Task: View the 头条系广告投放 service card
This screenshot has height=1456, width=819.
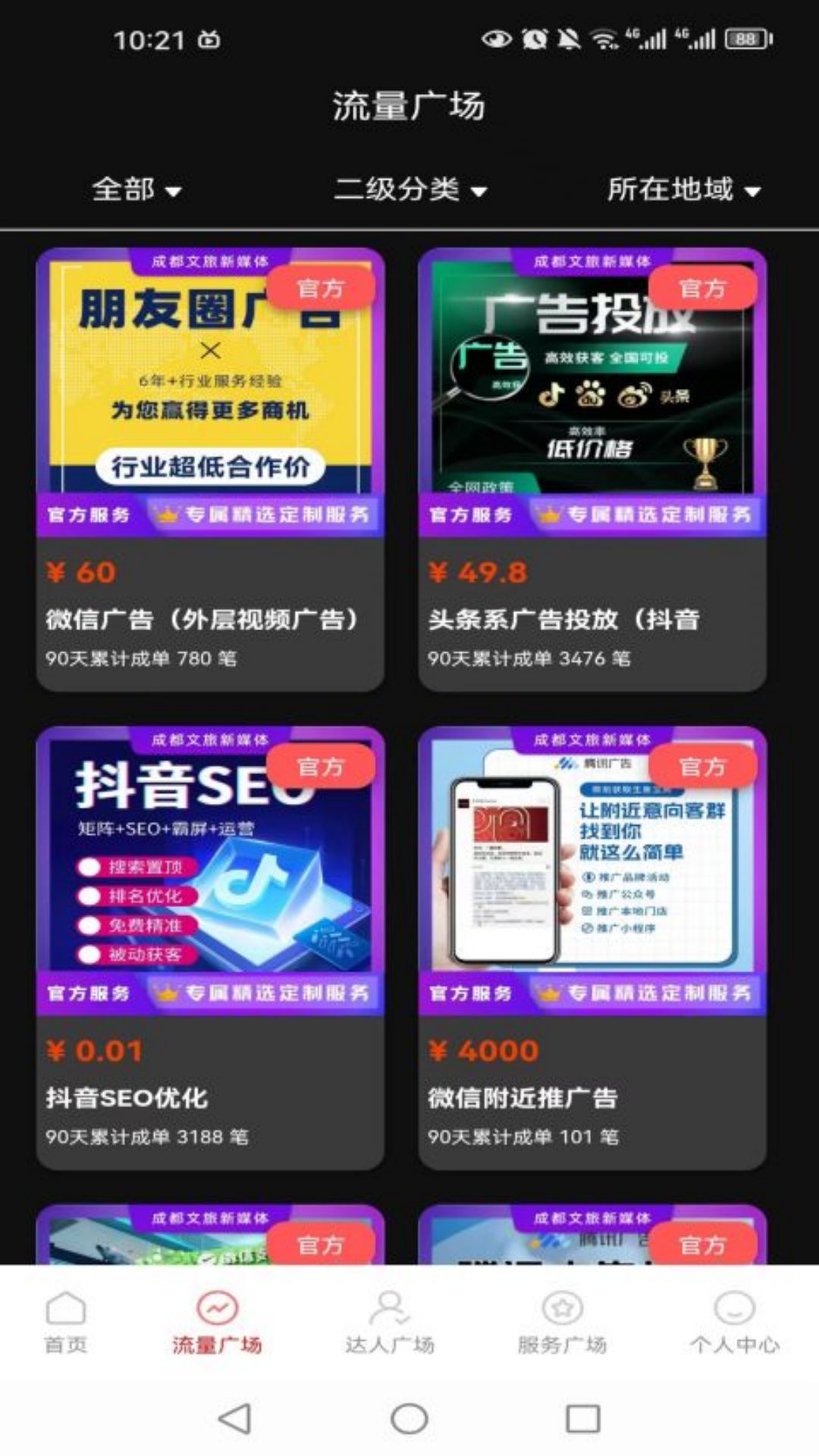Action: click(x=592, y=469)
